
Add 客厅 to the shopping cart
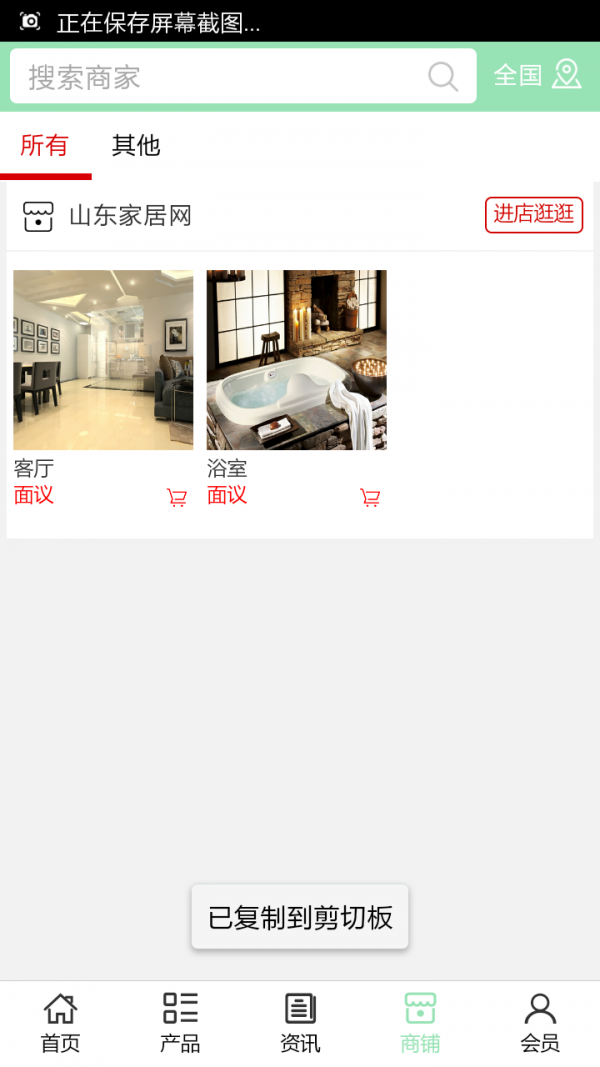(x=177, y=498)
